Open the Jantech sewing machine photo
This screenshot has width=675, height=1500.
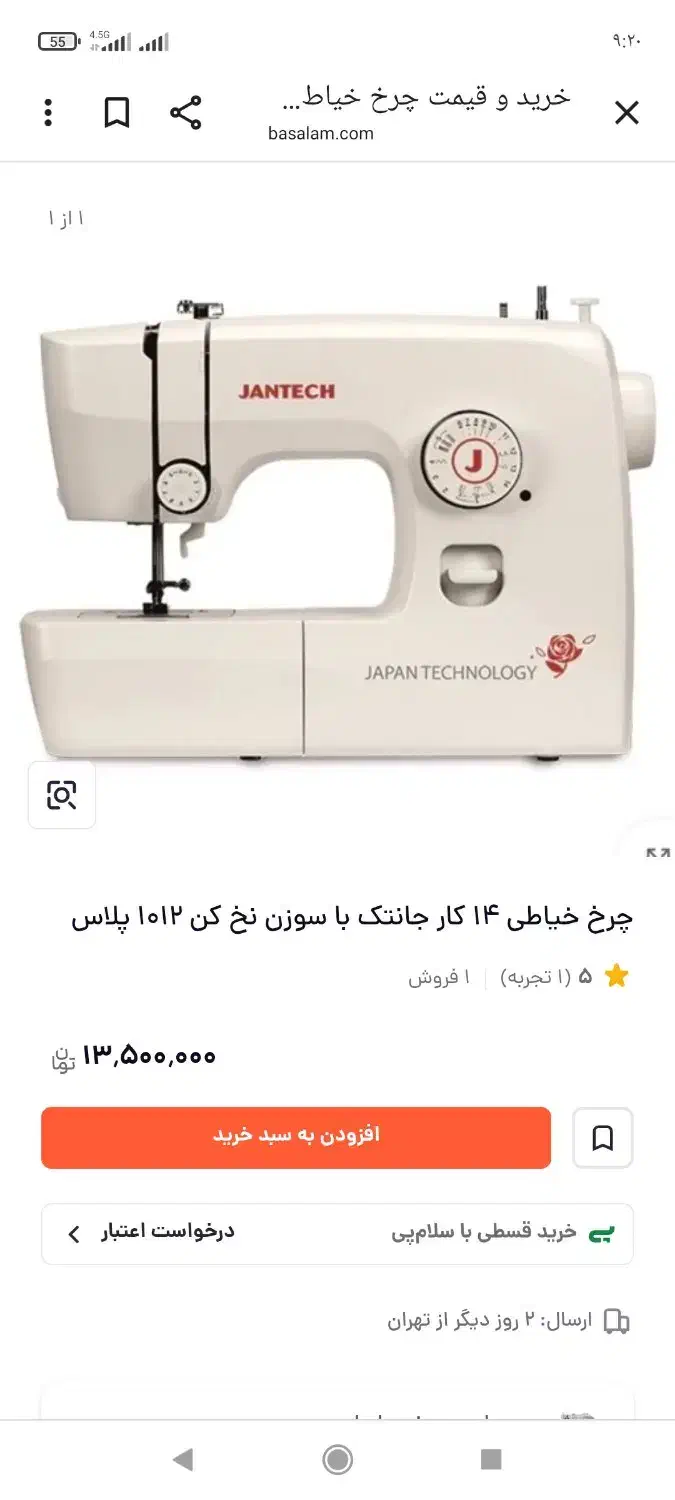pos(337,530)
